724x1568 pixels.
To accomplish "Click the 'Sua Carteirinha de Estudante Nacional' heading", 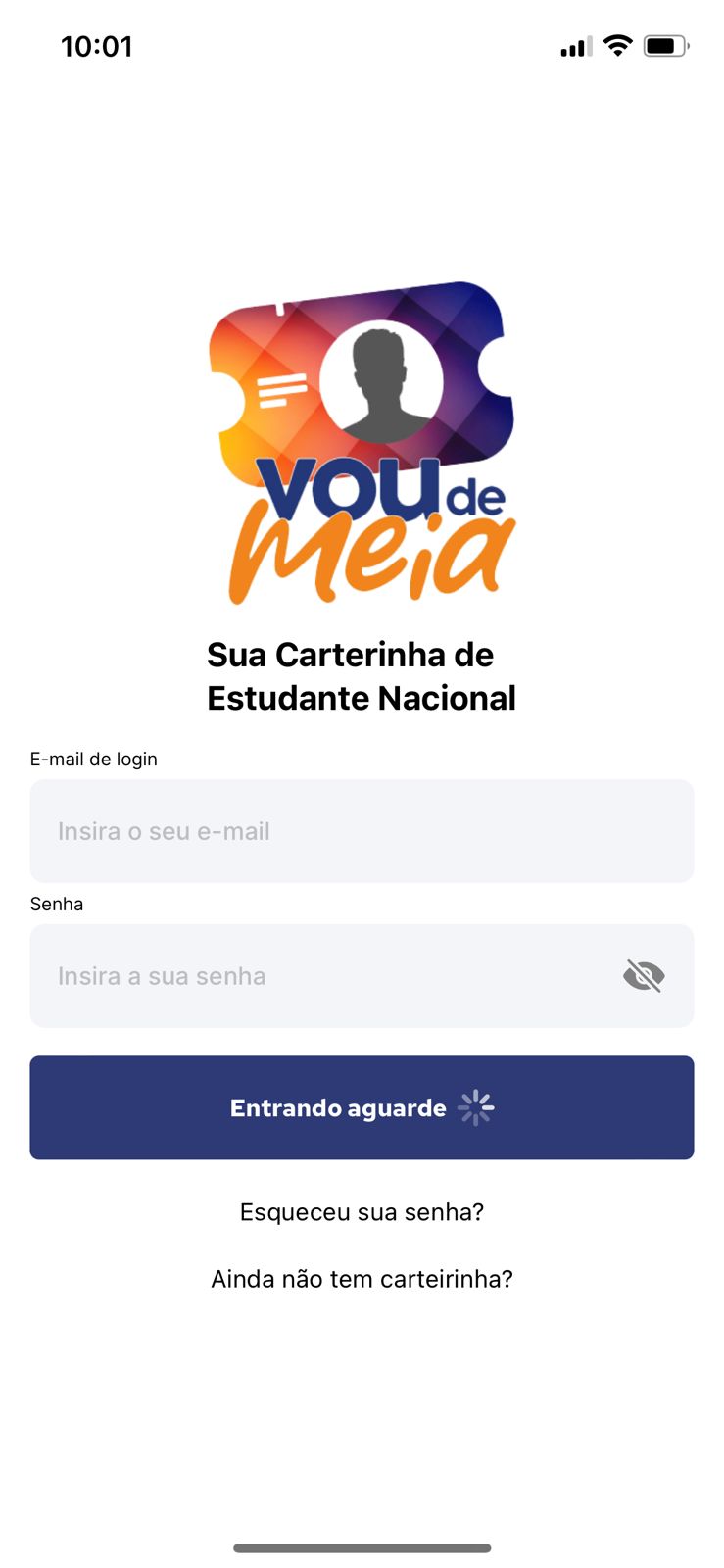I will (x=362, y=675).
